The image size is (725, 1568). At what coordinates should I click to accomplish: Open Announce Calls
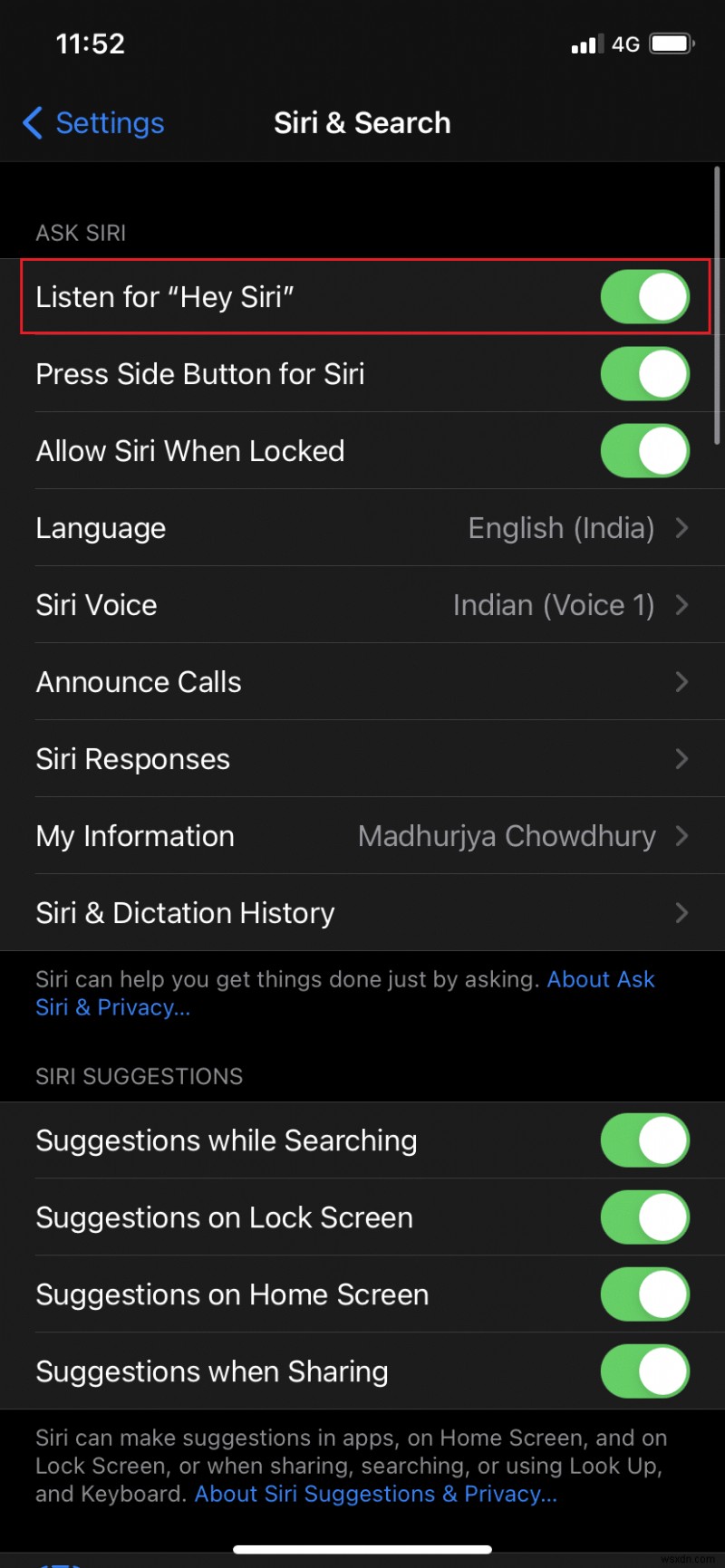362,682
